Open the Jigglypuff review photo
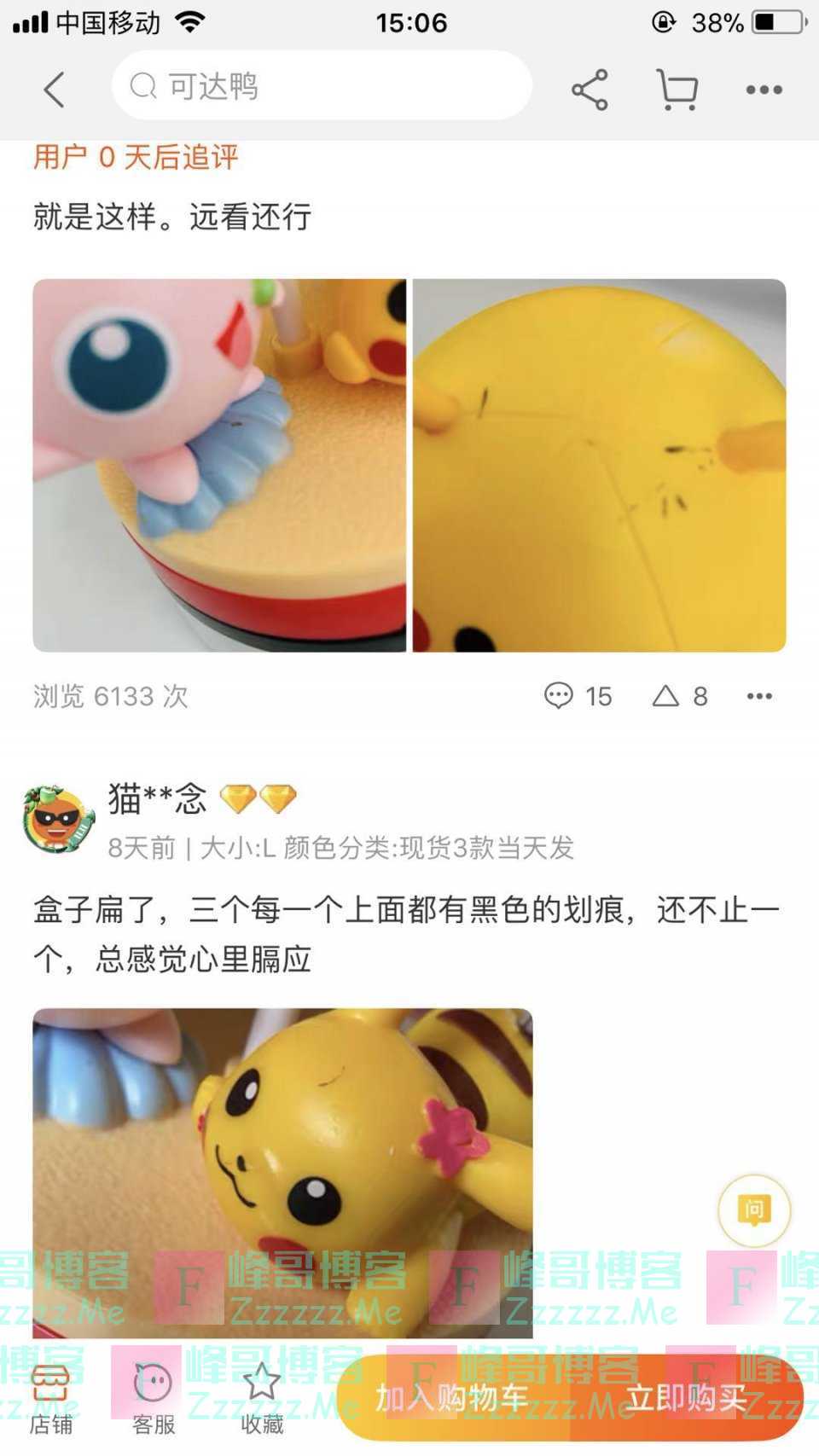This screenshot has height=1456, width=819. click(219, 466)
